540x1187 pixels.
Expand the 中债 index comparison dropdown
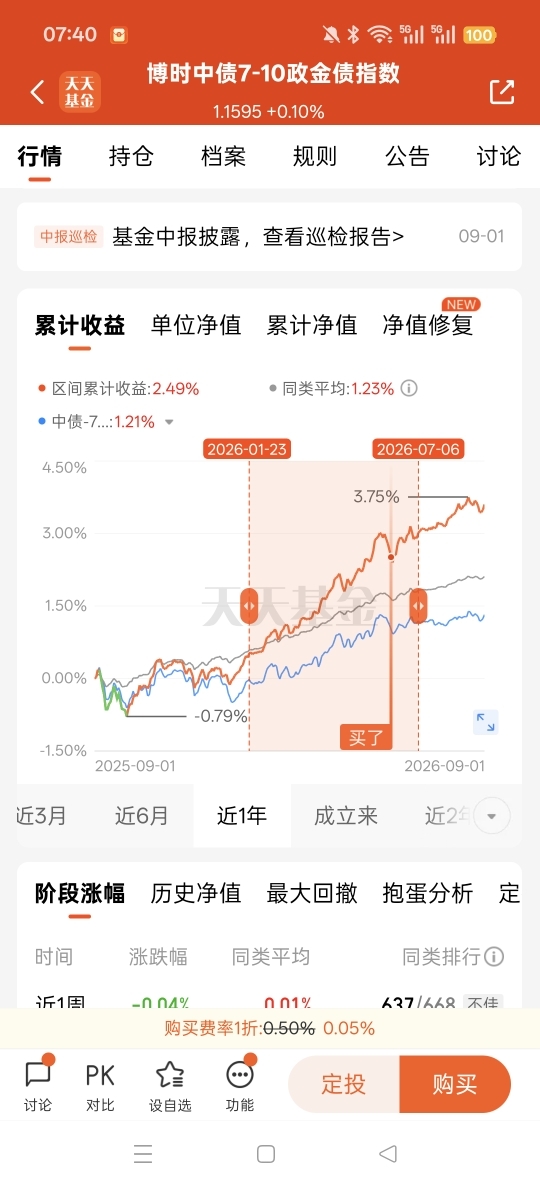[169, 422]
